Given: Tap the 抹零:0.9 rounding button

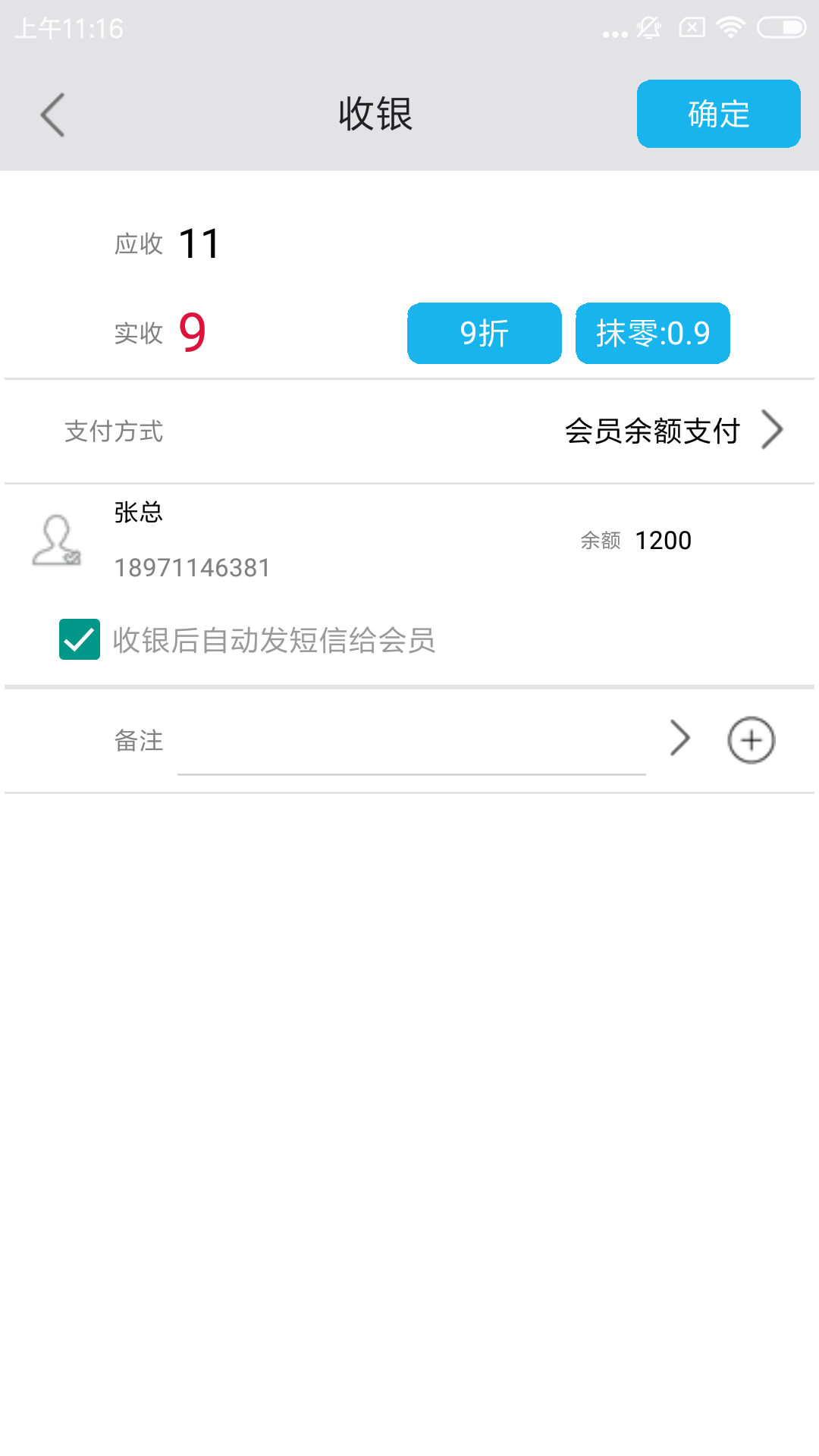Looking at the screenshot, I should click(652, 332).
